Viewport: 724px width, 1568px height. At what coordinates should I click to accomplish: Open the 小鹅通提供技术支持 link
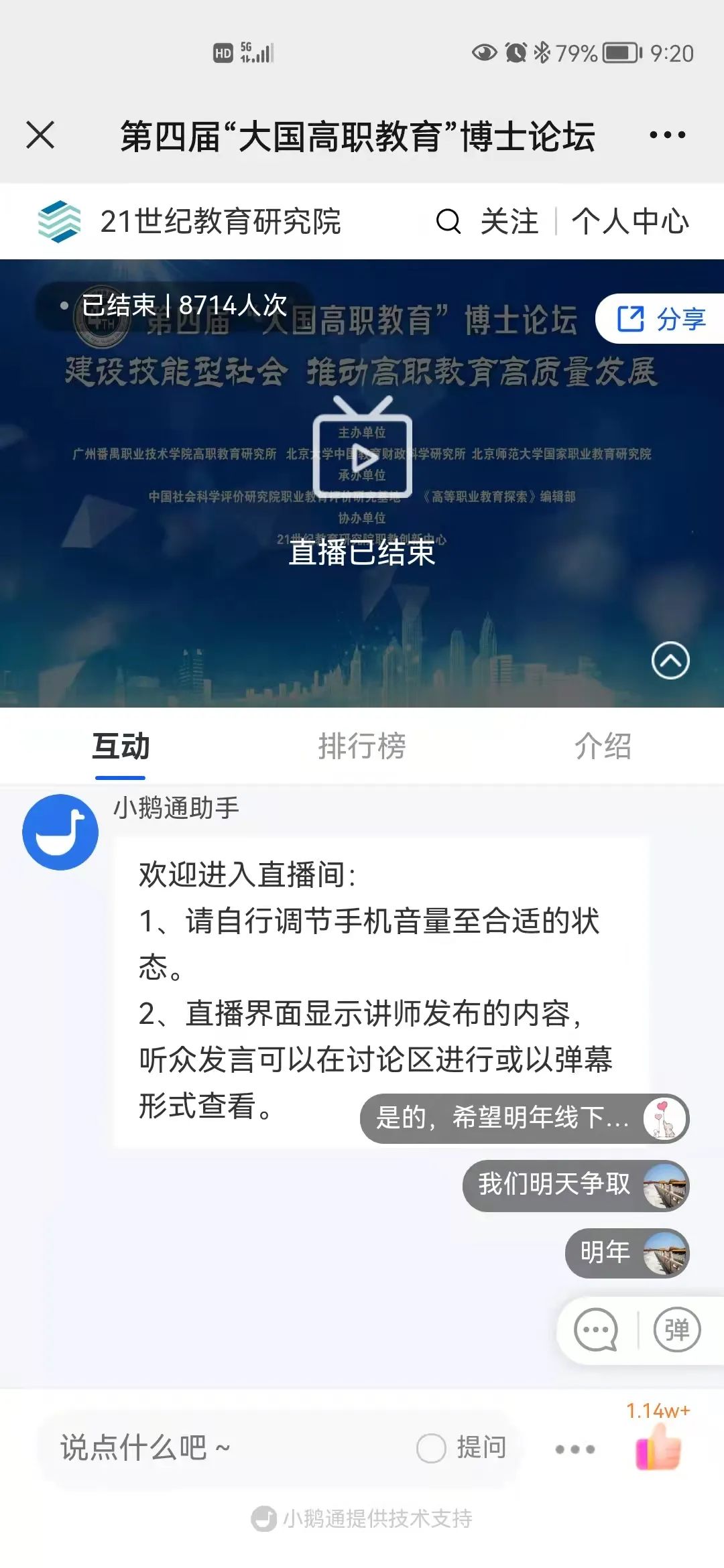click(x=362, y=1518)
